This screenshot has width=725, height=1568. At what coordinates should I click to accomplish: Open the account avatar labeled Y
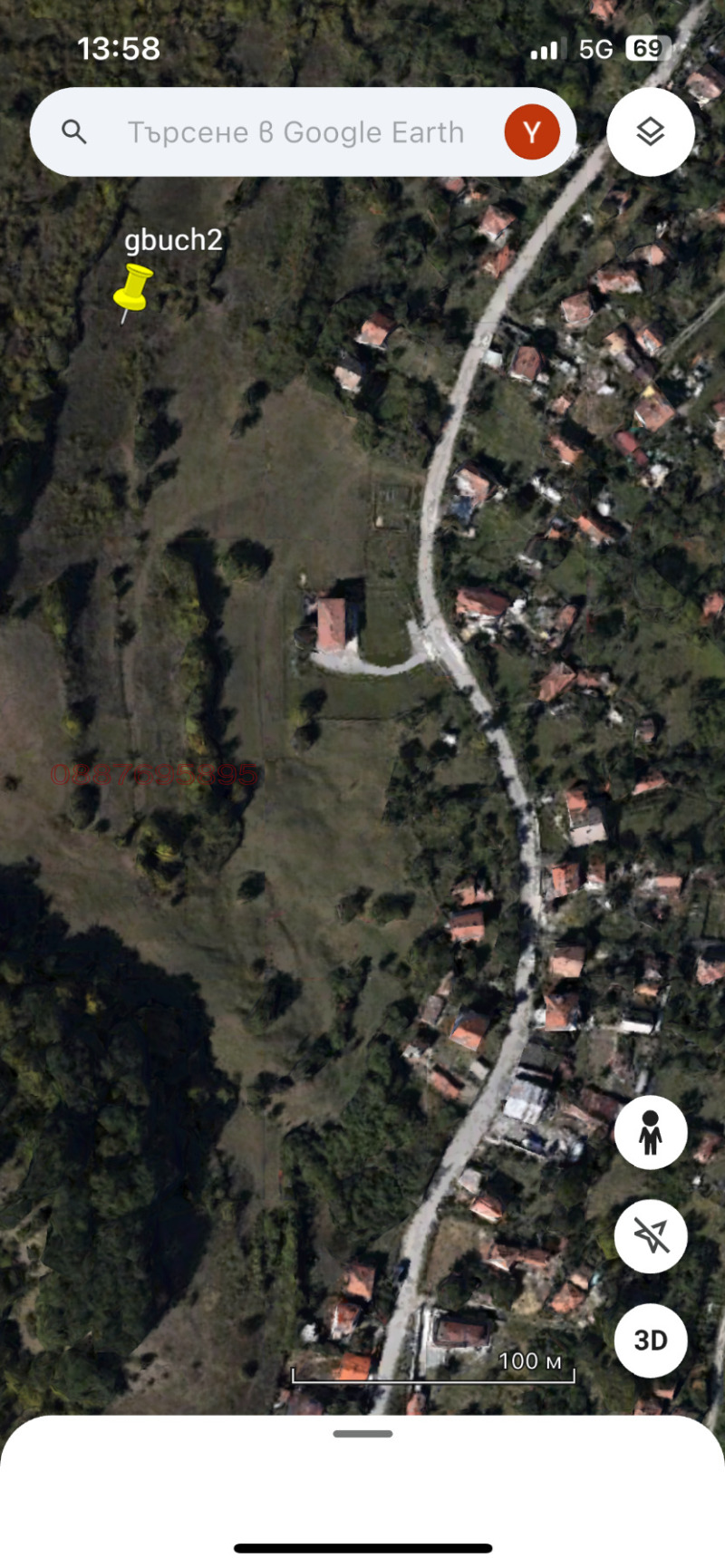pos(531,132)
